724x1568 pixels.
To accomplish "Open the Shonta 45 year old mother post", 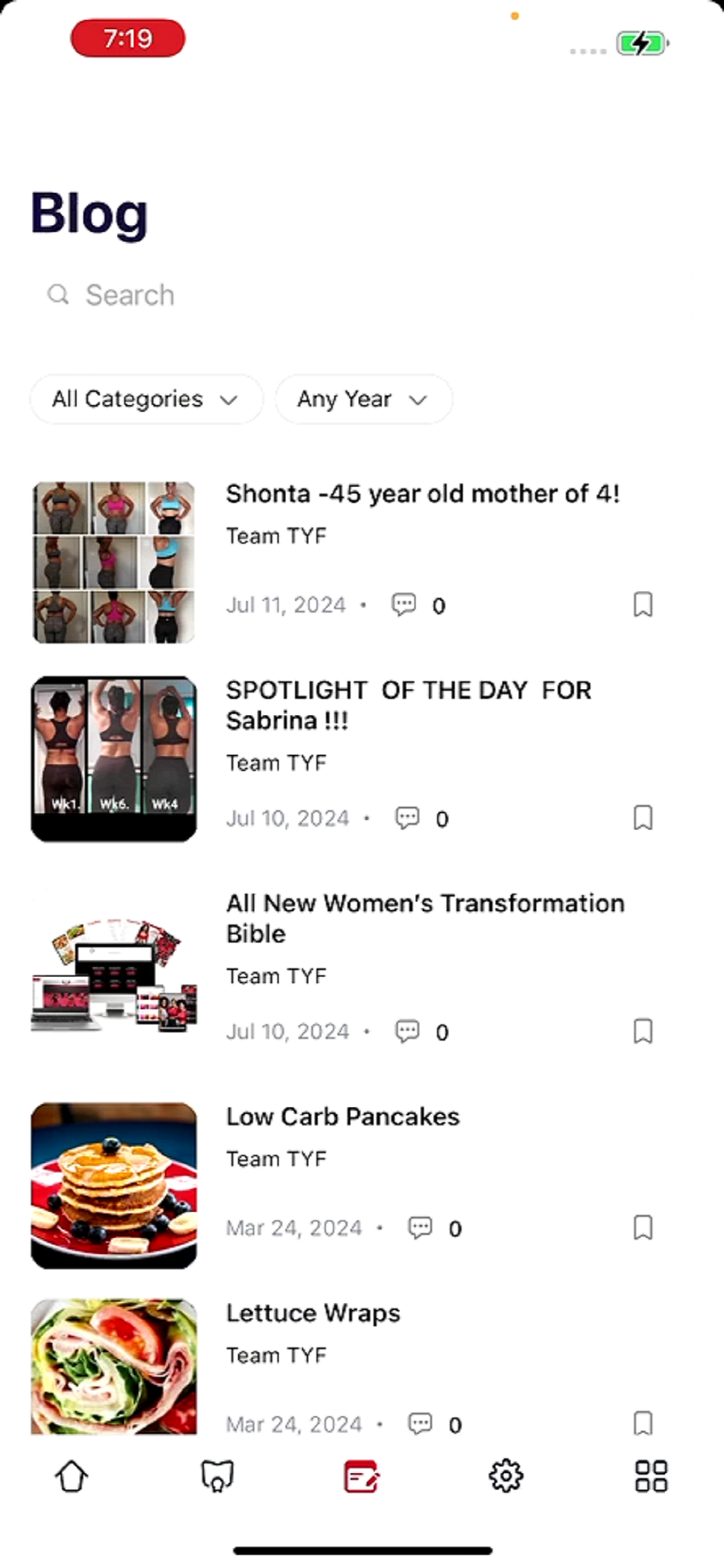I will click(x=422, y=494).
